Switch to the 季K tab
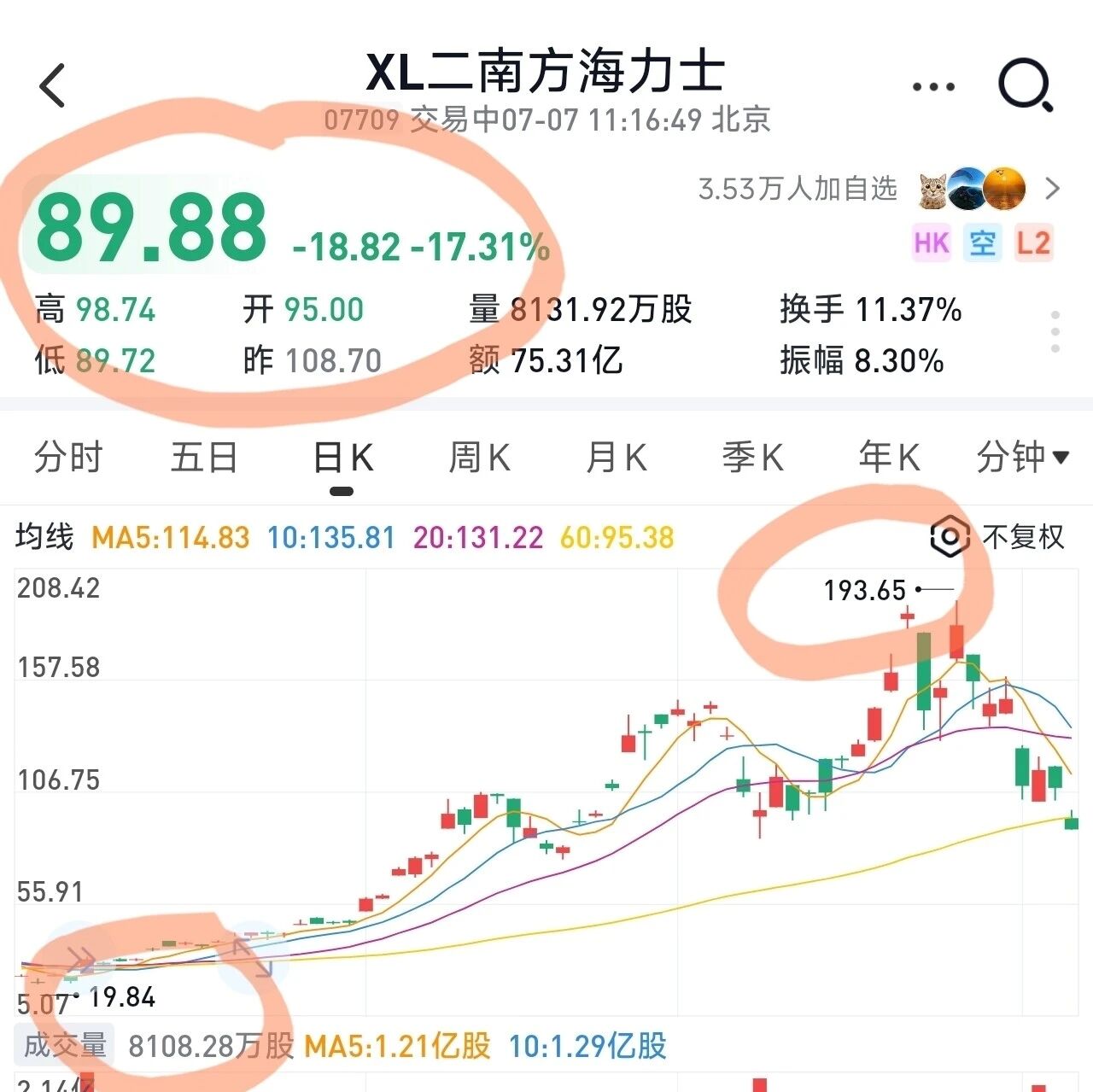Screen dimensions: 1093x1092 [753, 458]
